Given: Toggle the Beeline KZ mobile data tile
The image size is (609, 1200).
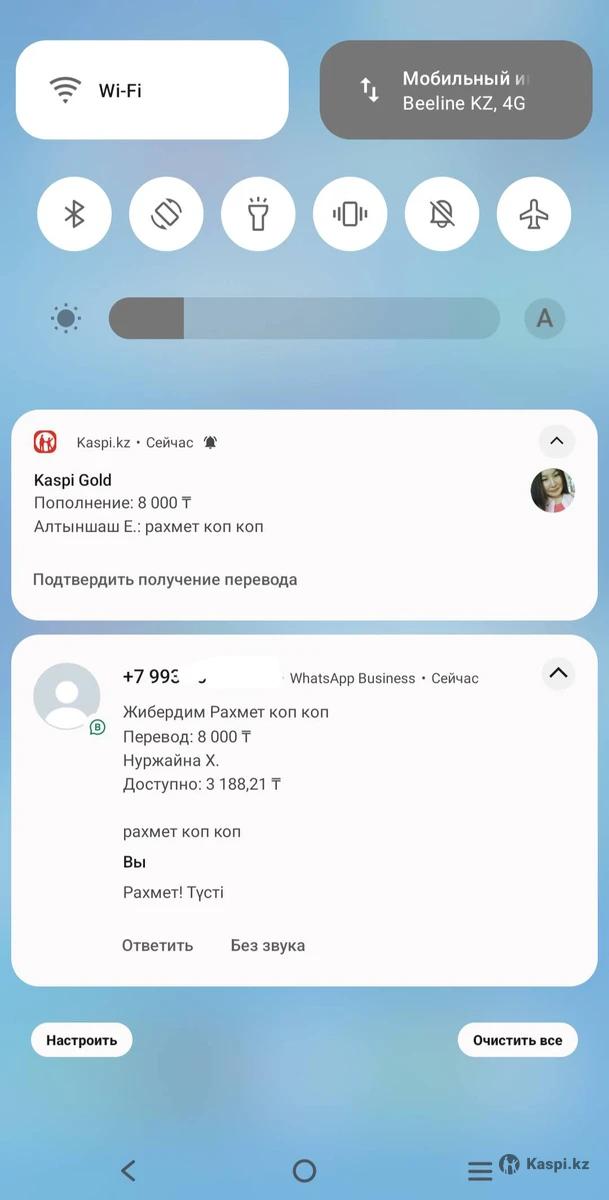Looking at the screenshot, I should point(456,90).
